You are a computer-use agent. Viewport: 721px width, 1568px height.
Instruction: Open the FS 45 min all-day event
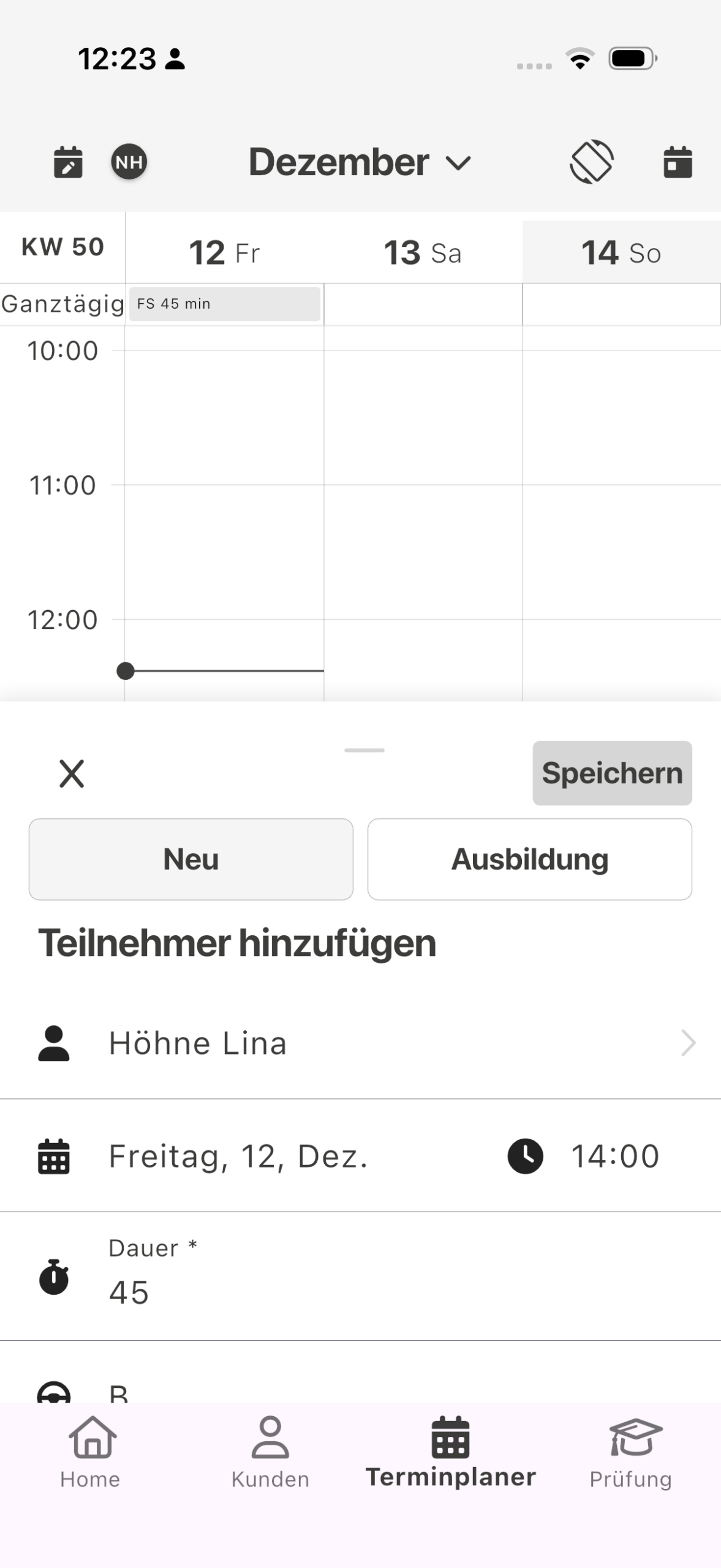coord(224,304)
